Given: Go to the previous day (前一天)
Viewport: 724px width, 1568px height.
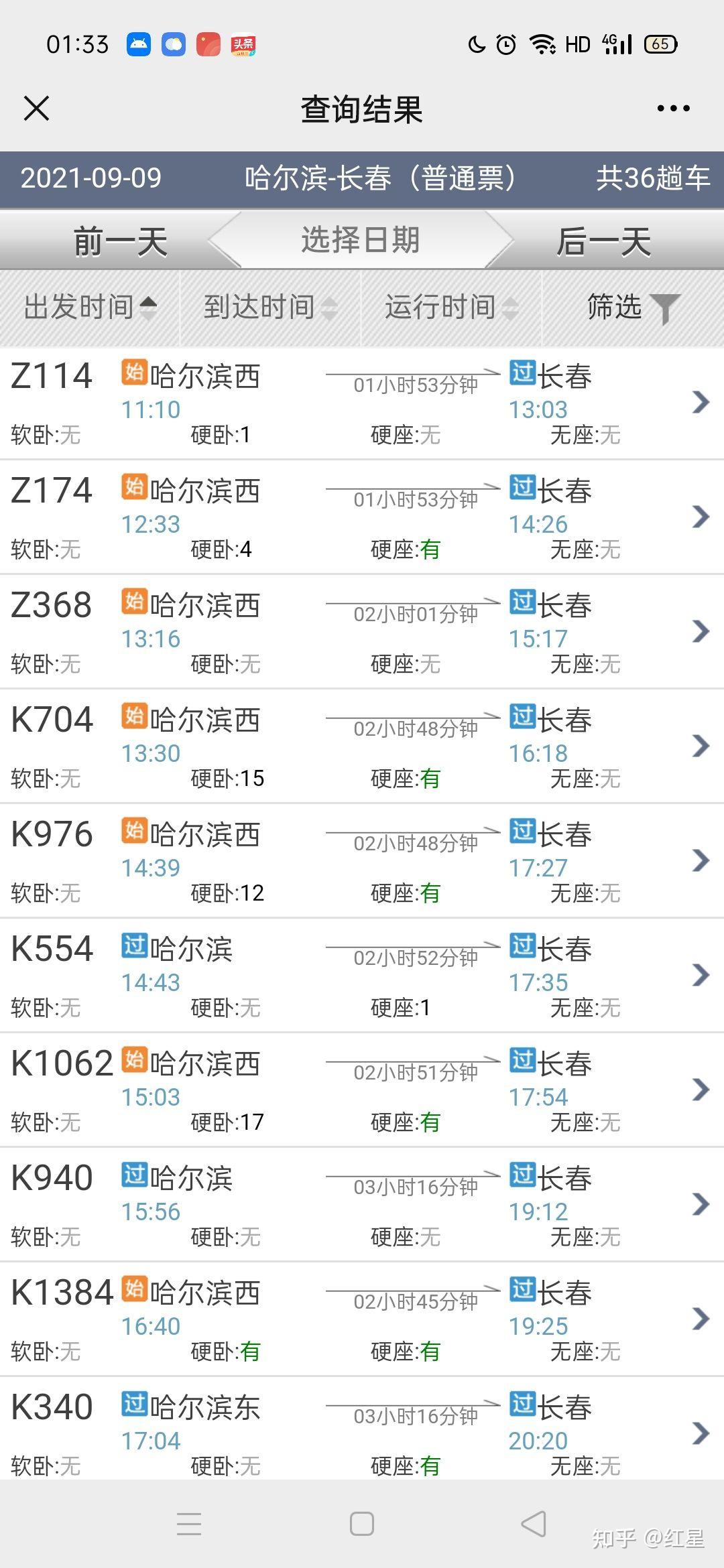Looking at the screenshot, I should [x=121, y=241].
